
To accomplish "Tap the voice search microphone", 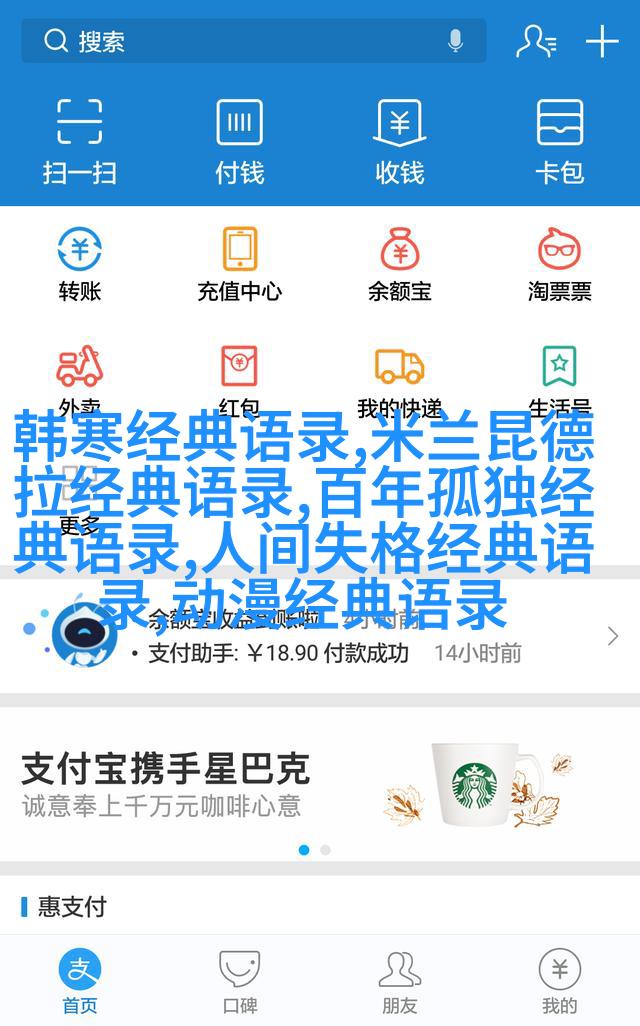I will click(x=455, y=41).
